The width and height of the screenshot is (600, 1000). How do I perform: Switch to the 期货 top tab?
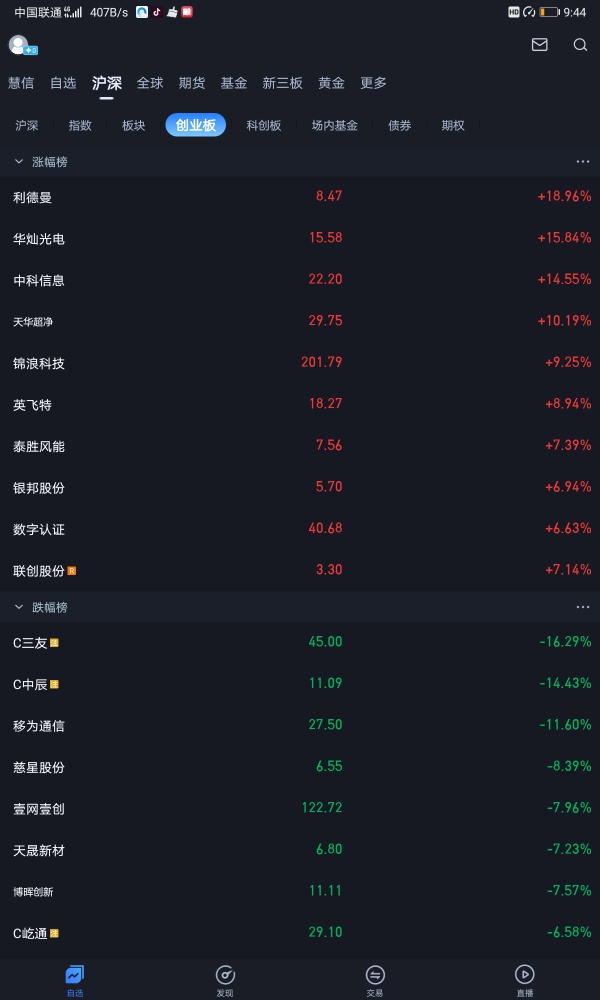tap(192, 83)
